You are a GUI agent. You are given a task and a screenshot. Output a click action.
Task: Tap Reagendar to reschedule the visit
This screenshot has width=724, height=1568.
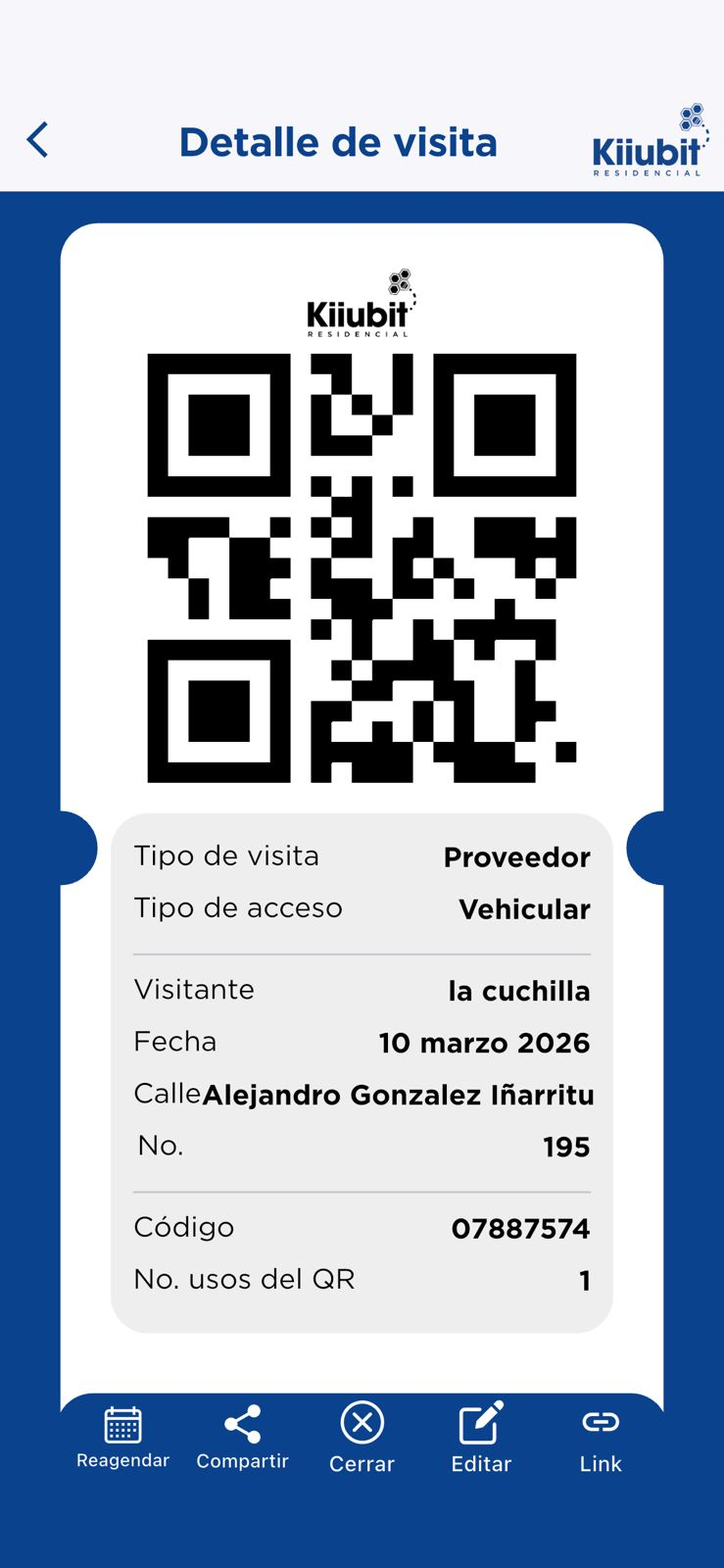(122, 1436)
